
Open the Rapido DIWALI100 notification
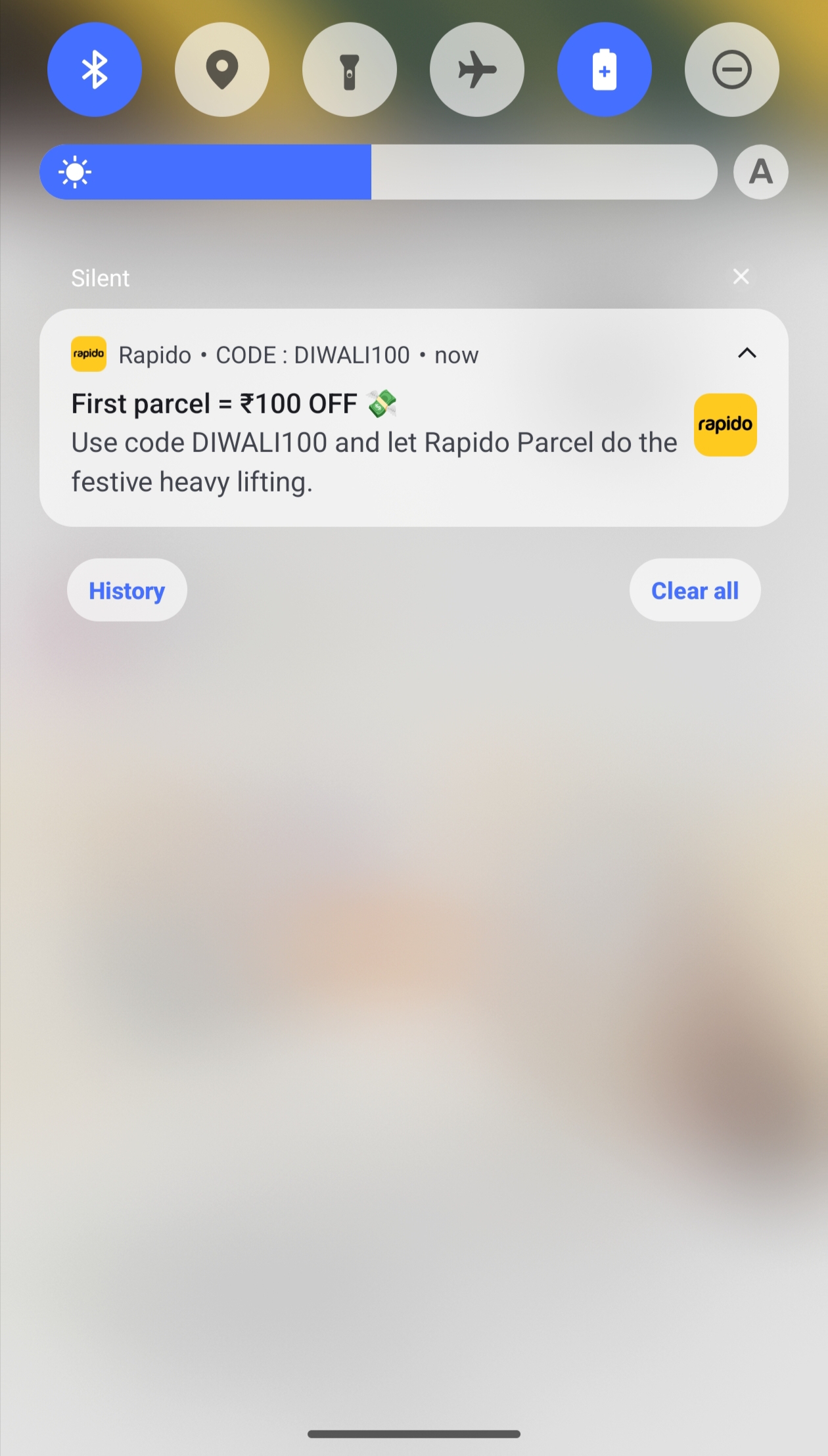click(375, 444)
